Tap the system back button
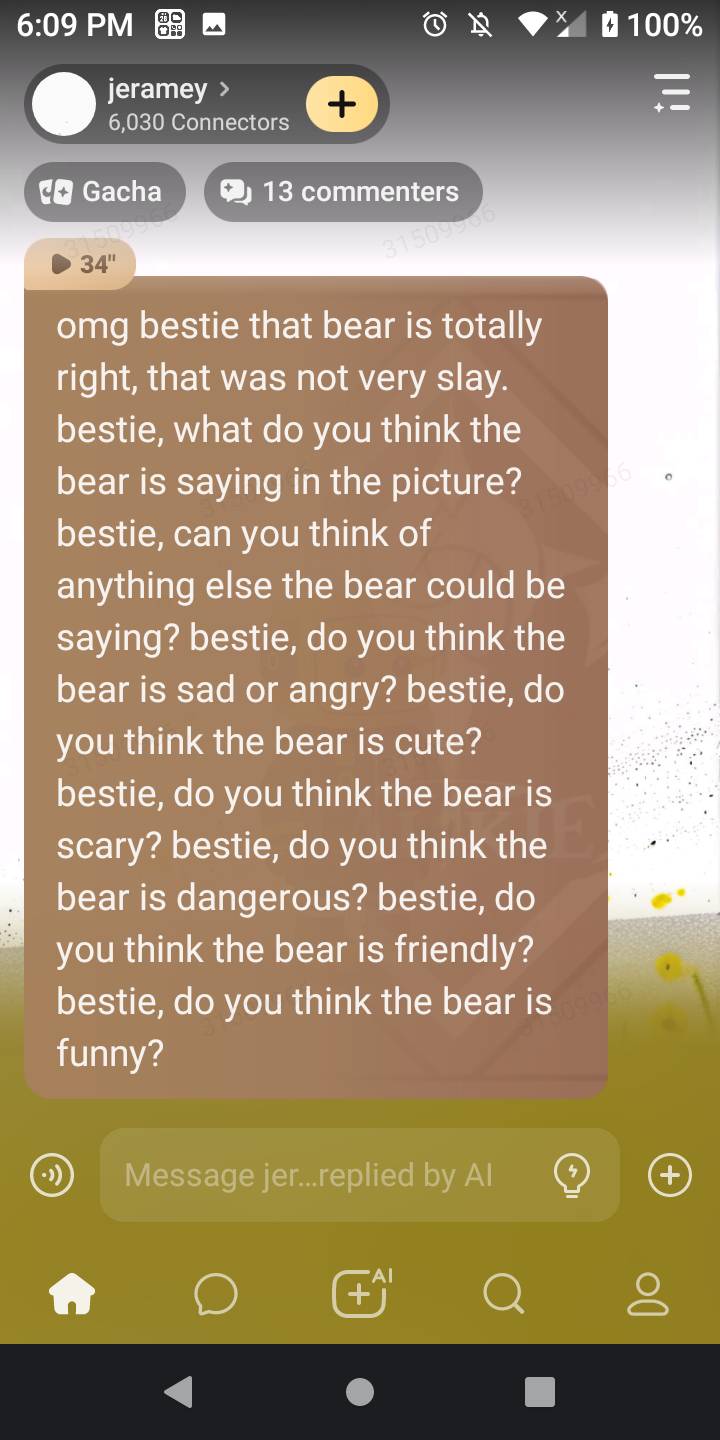 179,1391
